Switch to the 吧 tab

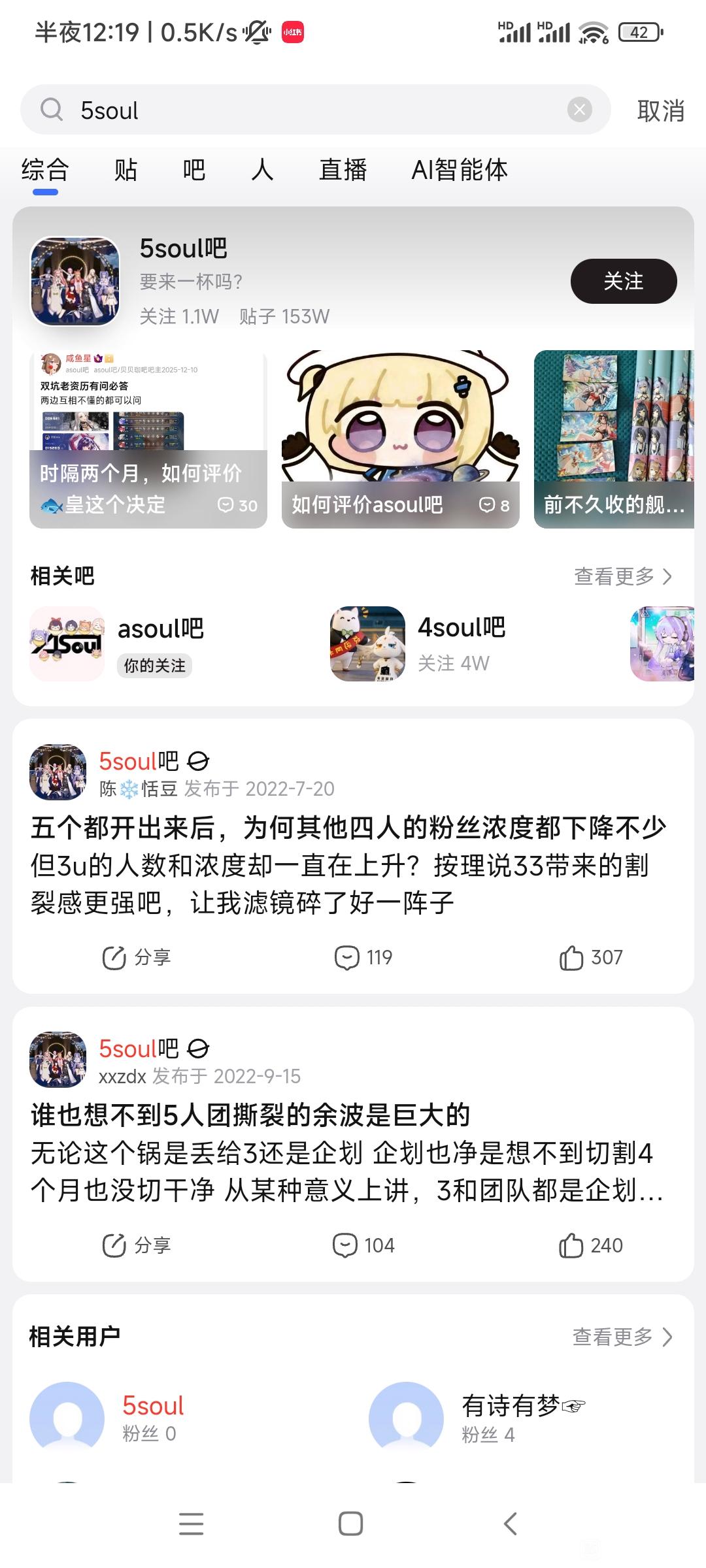click(193, 170)
